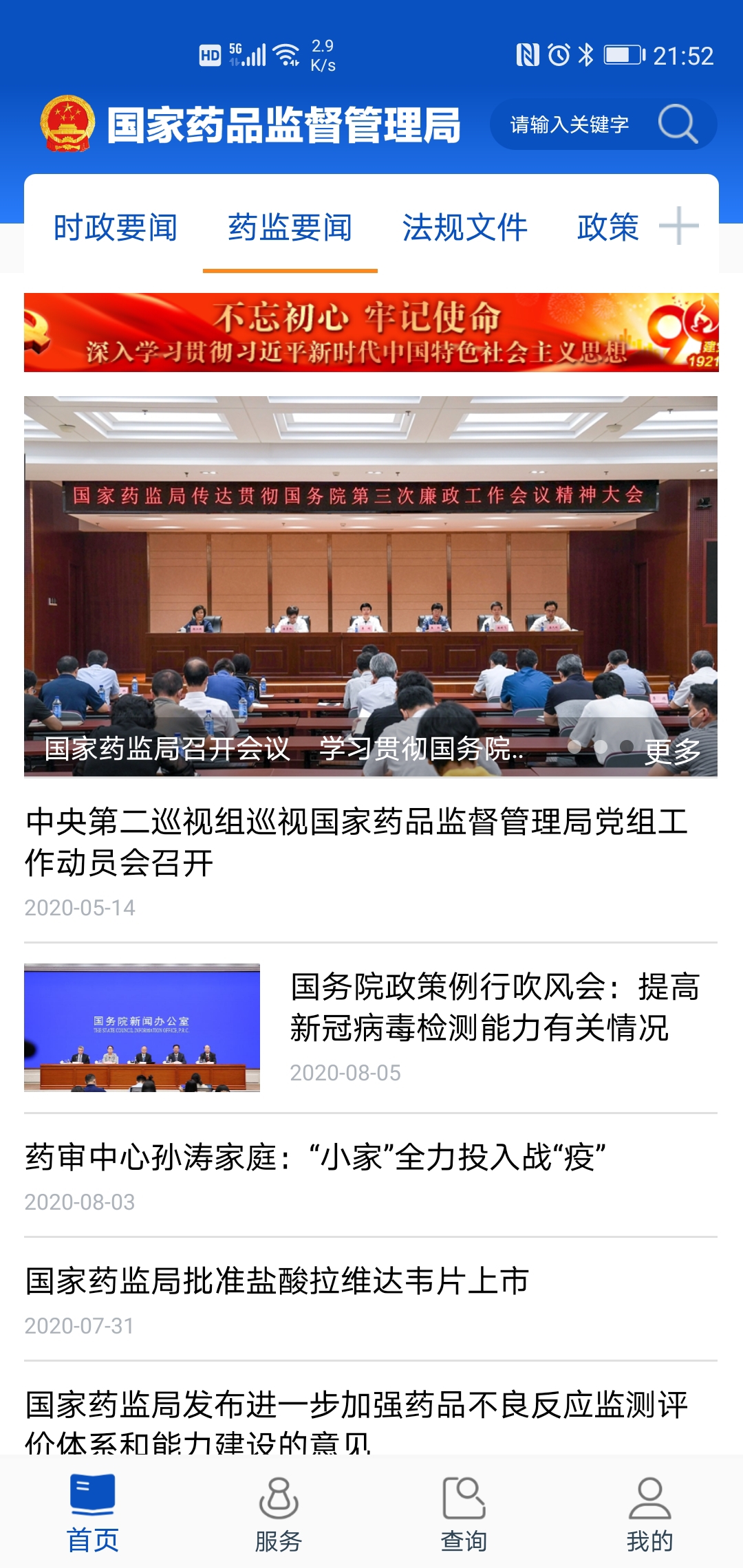Expand more channels with the plus sign
Viewport: 743px width, 1568px height.
pyautogui.click(x=678, y=227)
